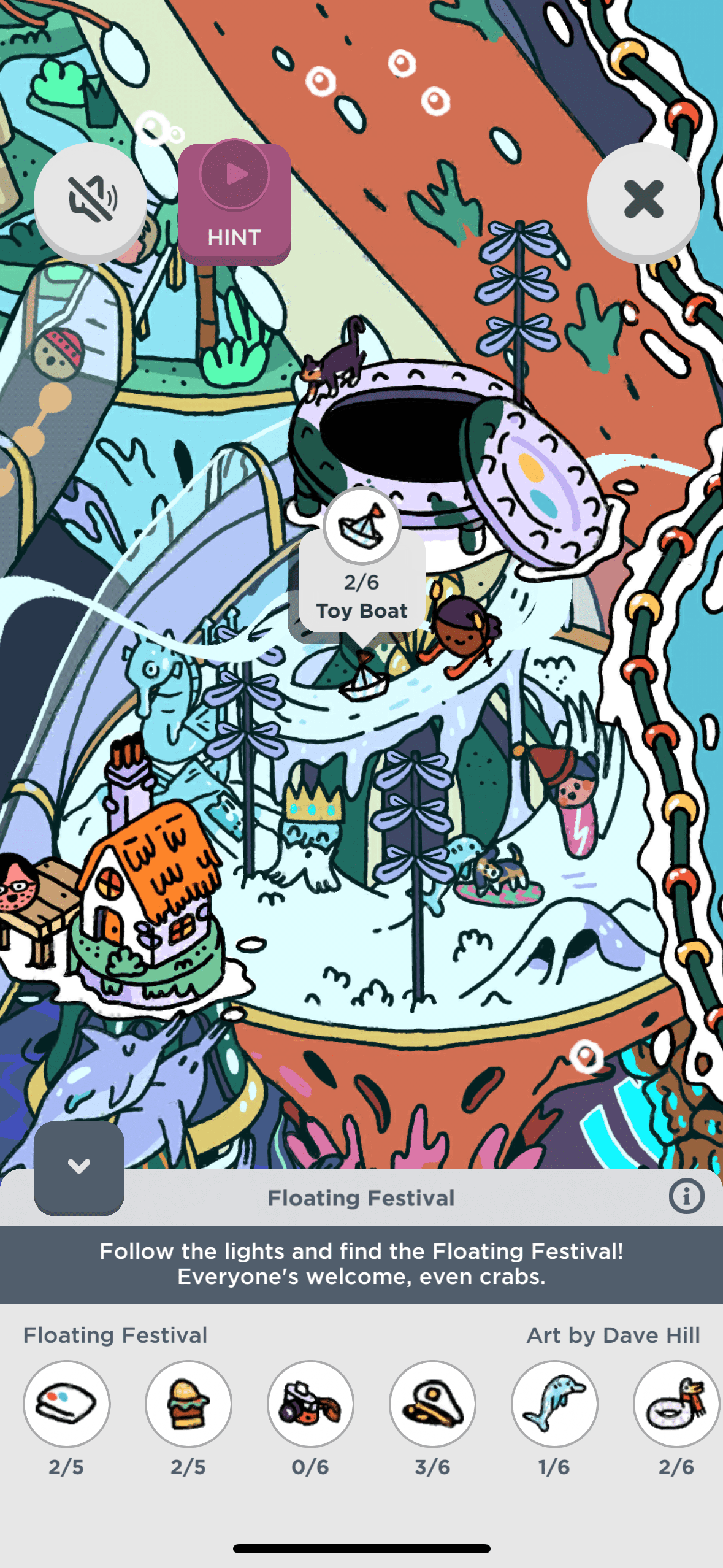The height and width of the screenshot is (1568, 723).
Task: Select the camera crab item showing 0/6
Action: click(x=310, y=1404)
